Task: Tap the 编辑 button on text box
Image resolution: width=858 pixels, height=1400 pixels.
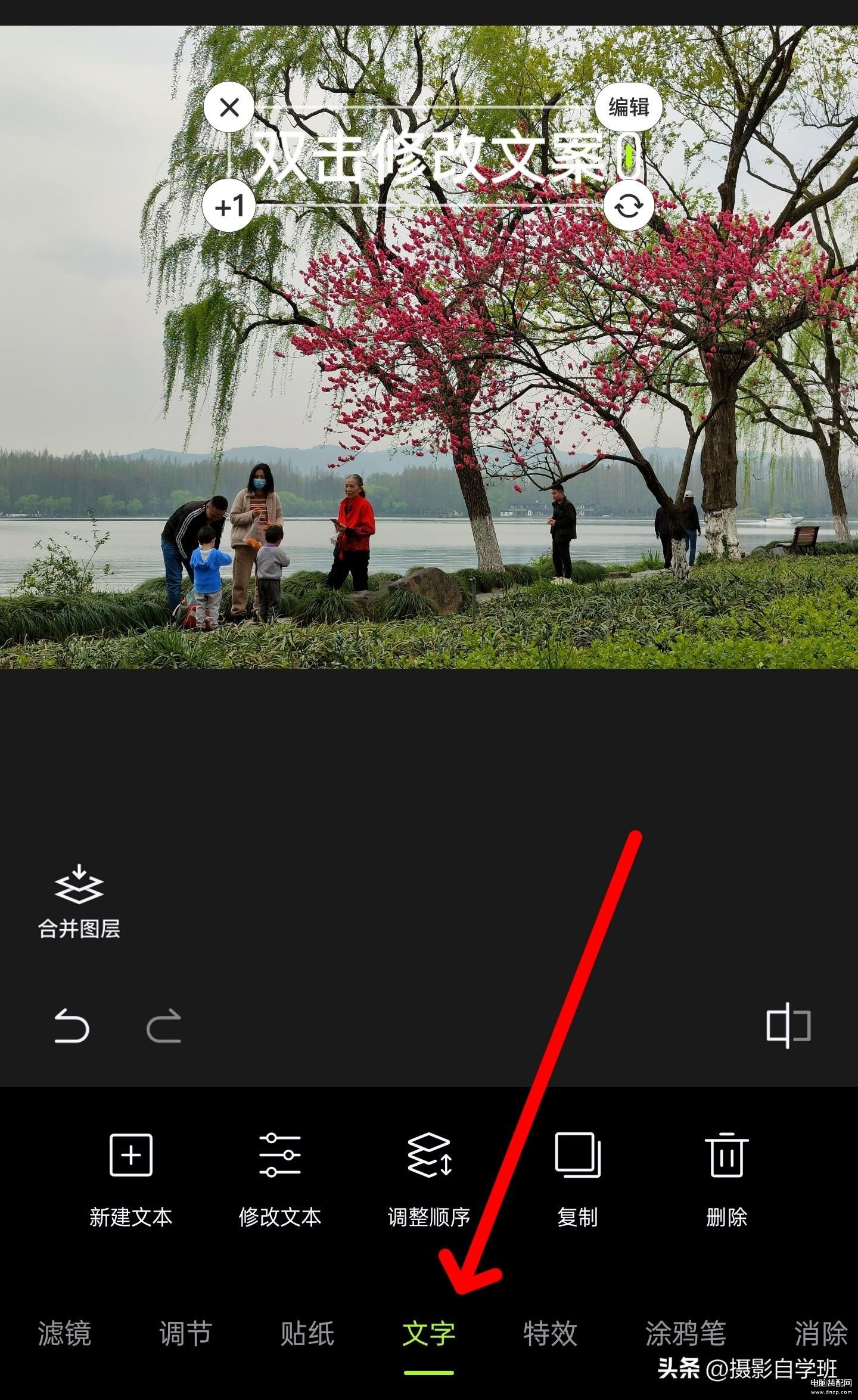Action: (628, 107)
